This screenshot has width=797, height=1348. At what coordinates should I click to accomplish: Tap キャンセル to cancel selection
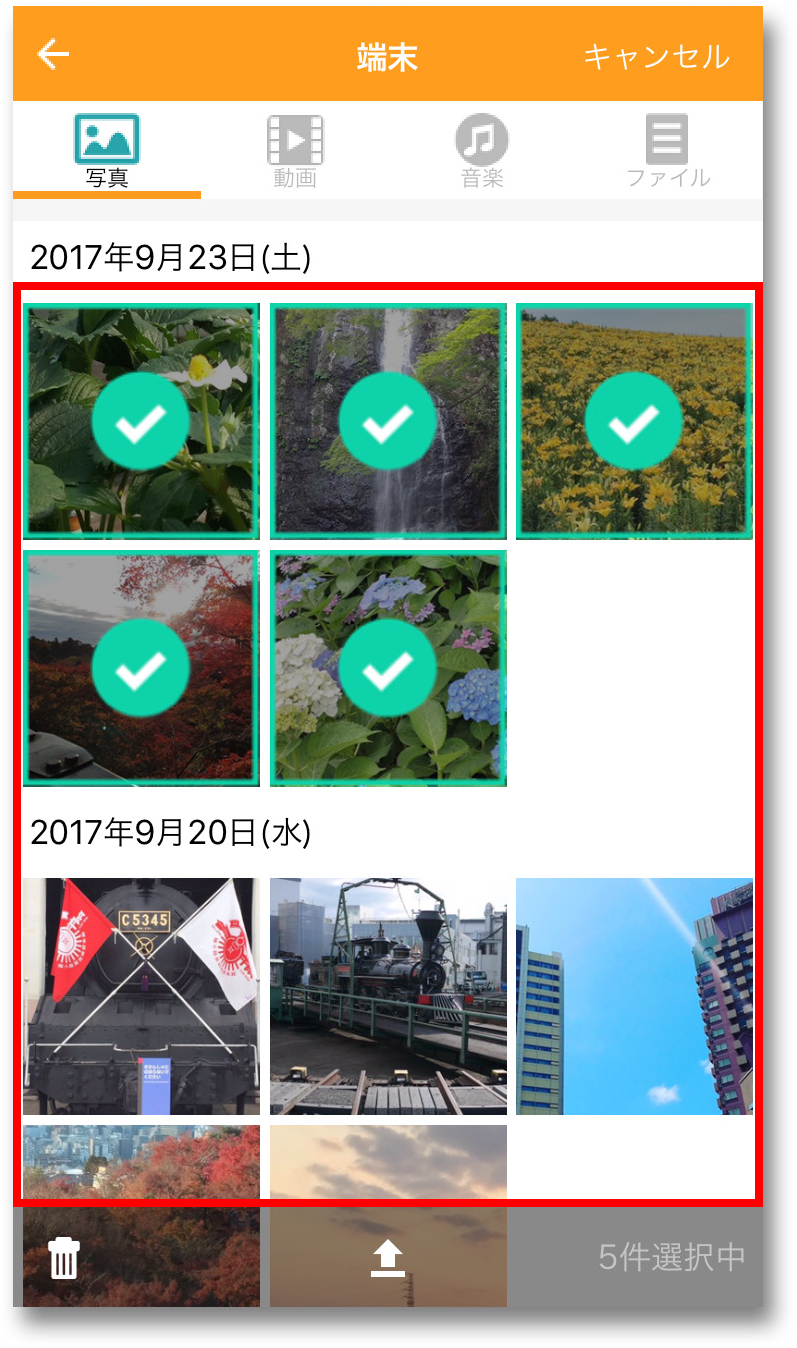point(656,56)
